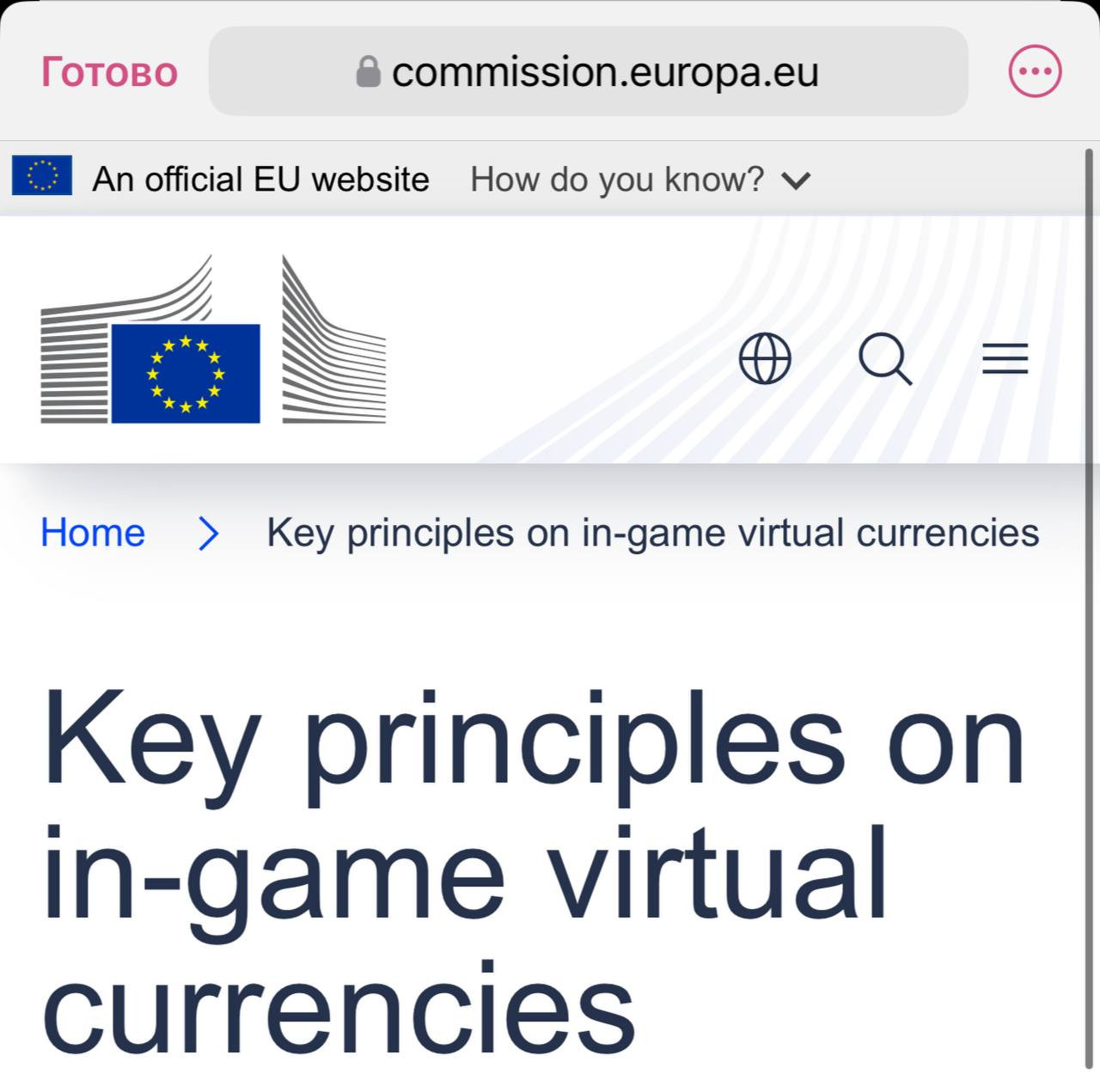Tap the commission.europa.eu address bar
Screen dimensions: 1100x1092
tap(588, 72)
